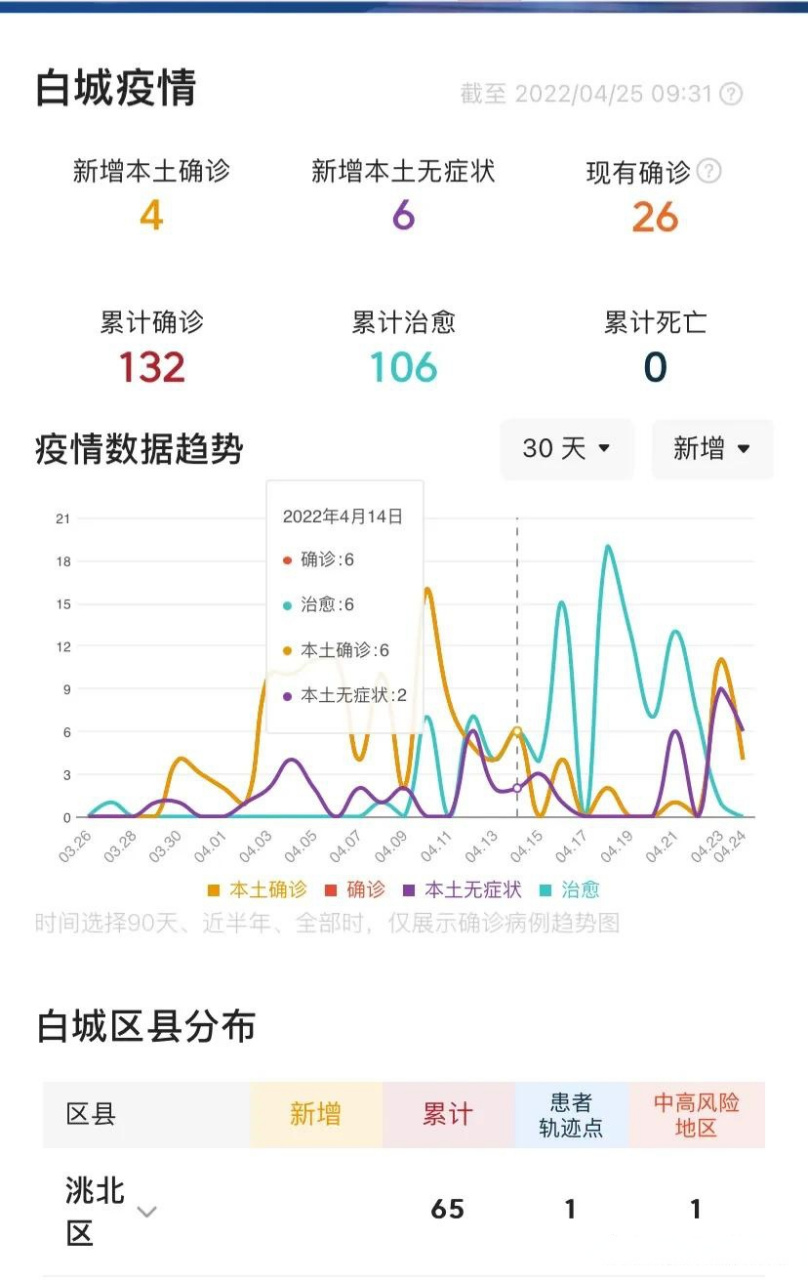Screen dimensions: 808x1280
Task: Click the 患者轨迹点 value for 洮北区
Action: [570, 1209]
